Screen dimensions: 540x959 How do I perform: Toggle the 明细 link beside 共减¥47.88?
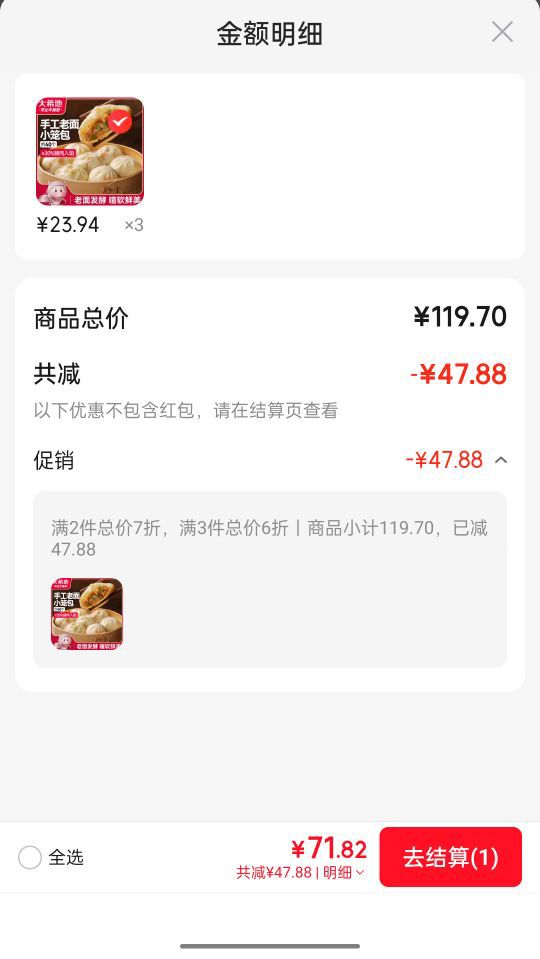(x=344, y=873)
